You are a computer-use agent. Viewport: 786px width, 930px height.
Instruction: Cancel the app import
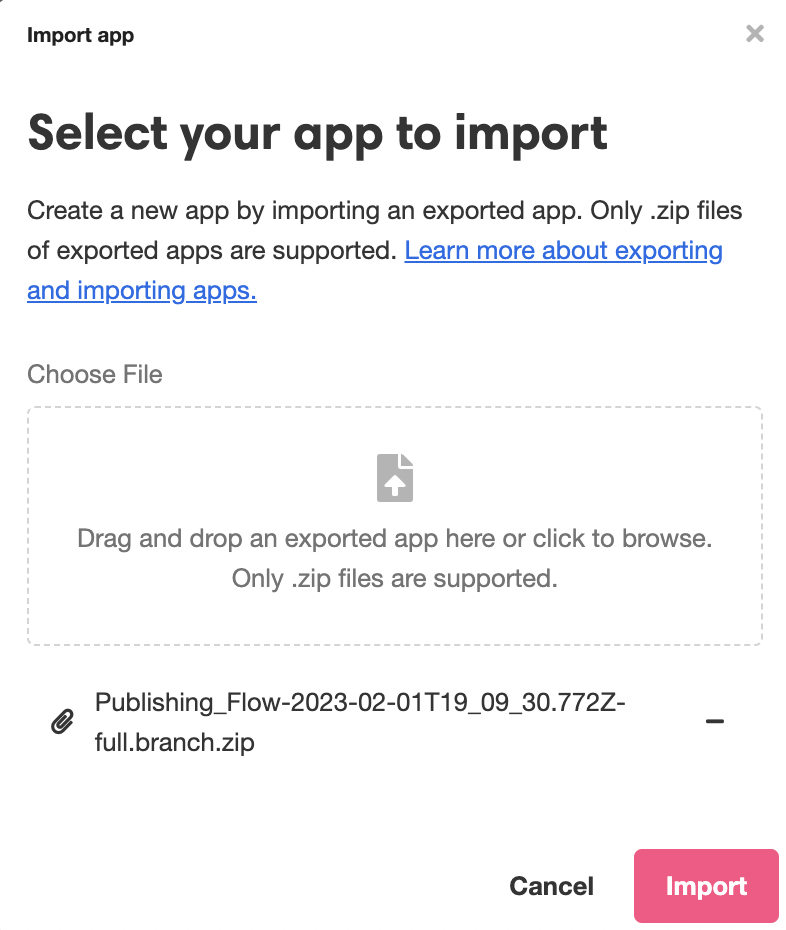[x=551, y=886]
